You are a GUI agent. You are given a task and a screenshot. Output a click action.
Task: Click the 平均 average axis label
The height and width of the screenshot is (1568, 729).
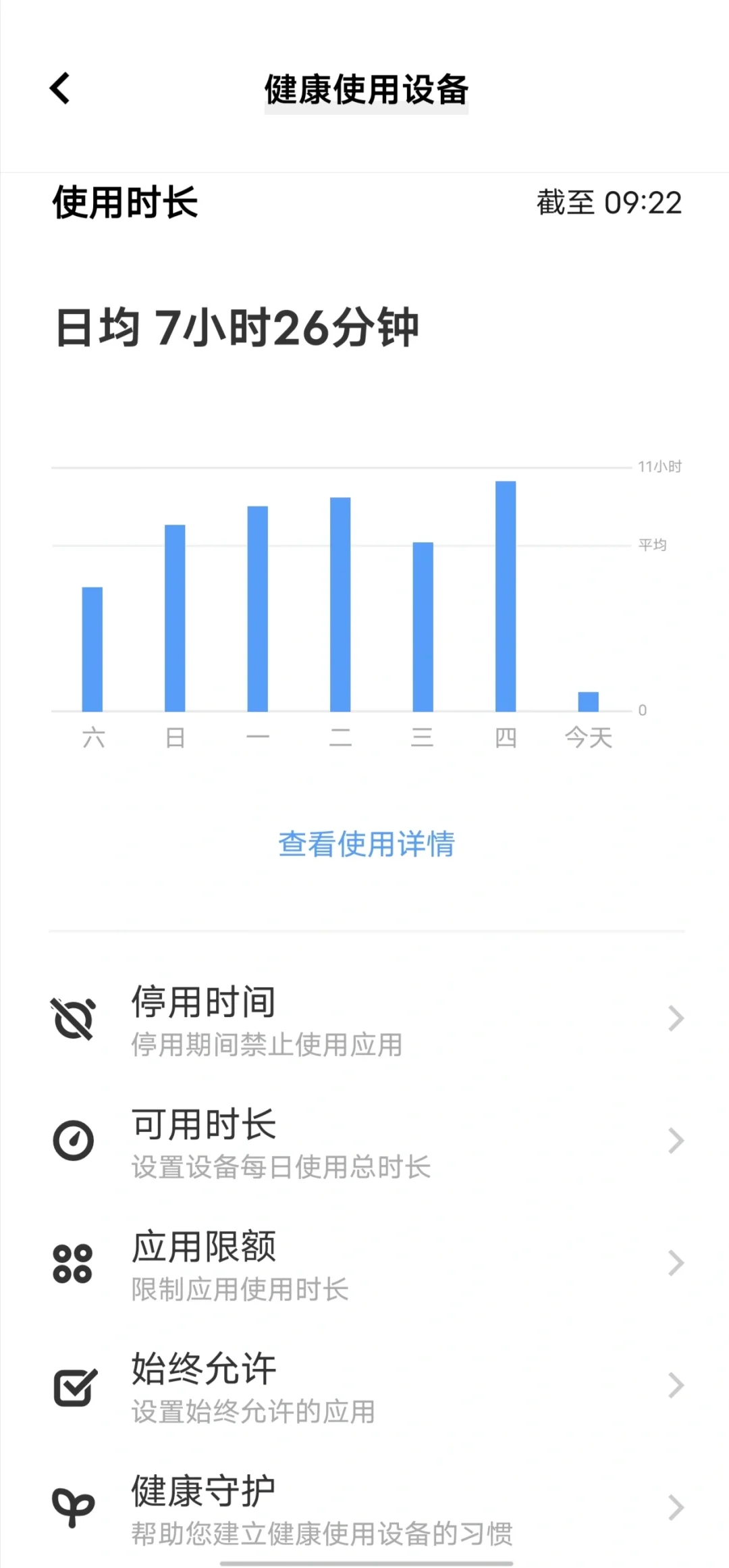pos(653,544)
